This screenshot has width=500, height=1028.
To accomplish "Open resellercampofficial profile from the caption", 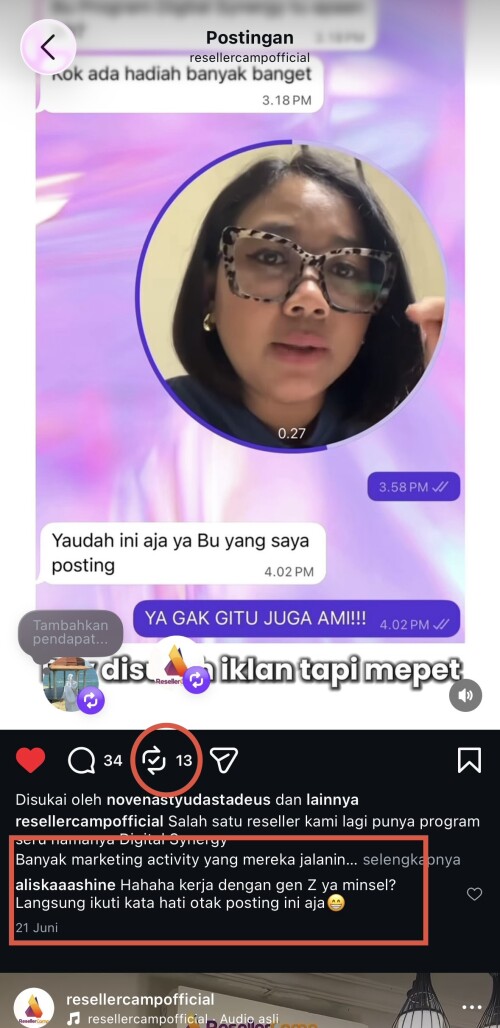I will [89, 821].
